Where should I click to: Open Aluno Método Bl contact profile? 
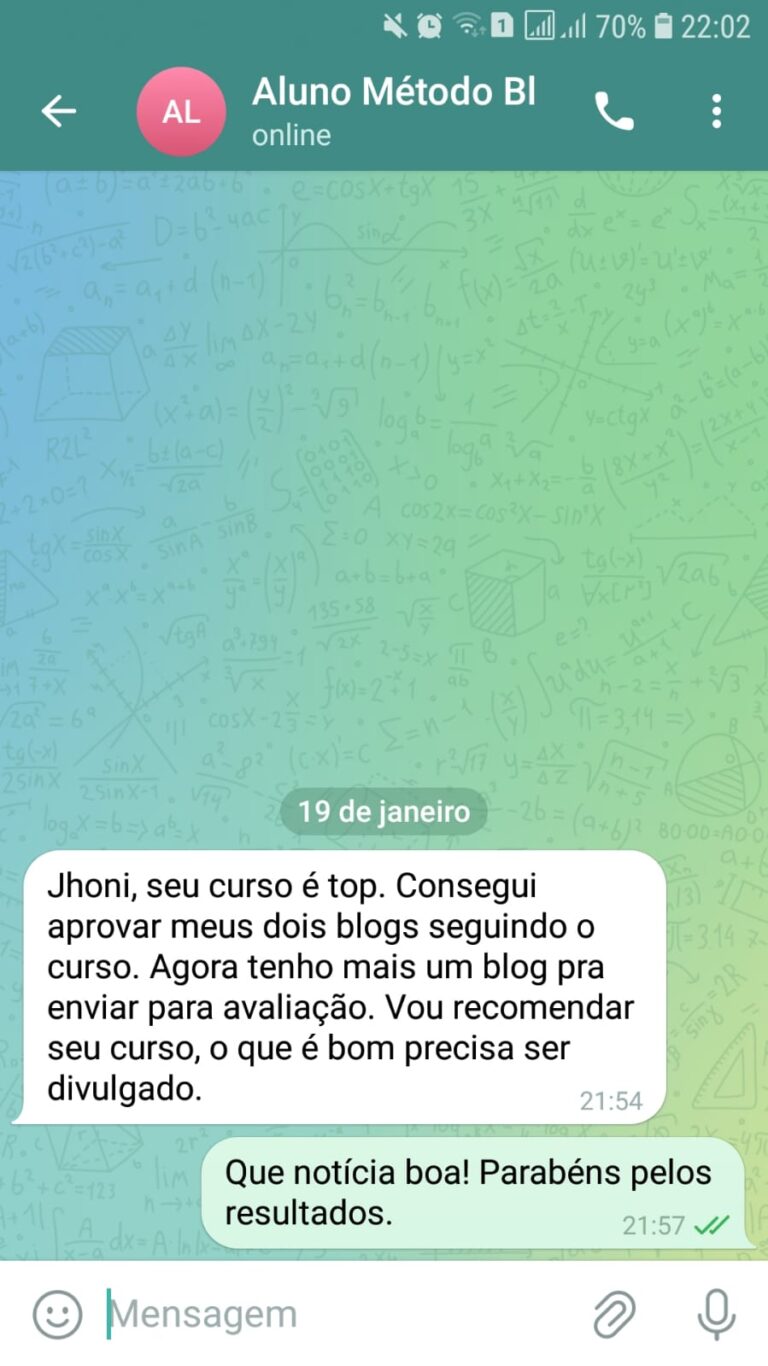(393, 110)
